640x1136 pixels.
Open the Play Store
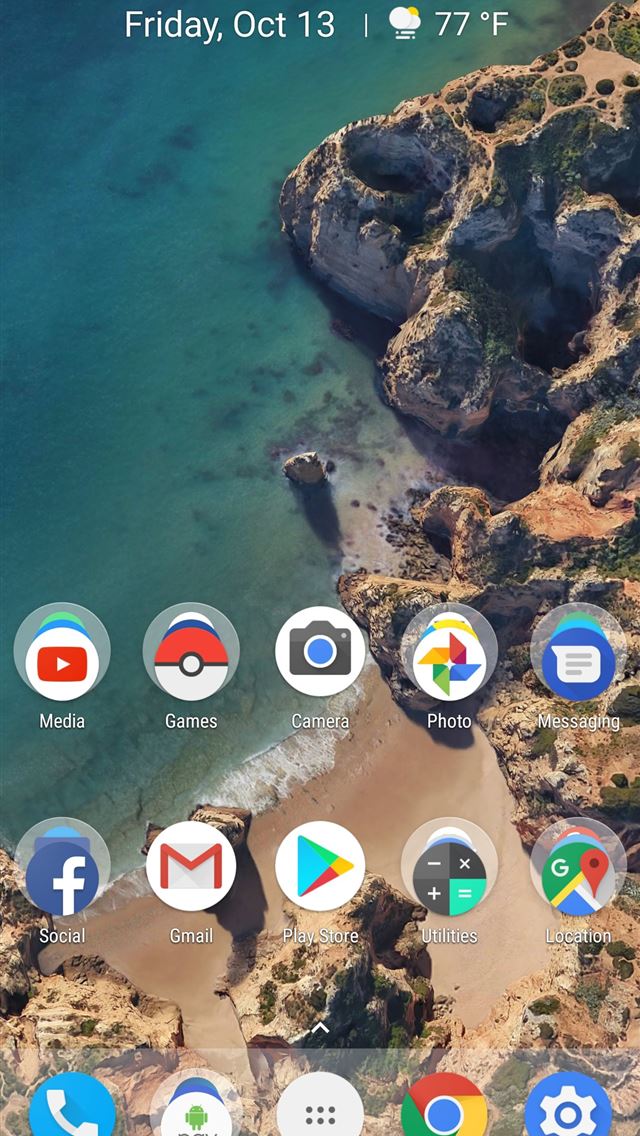[320, 867]
